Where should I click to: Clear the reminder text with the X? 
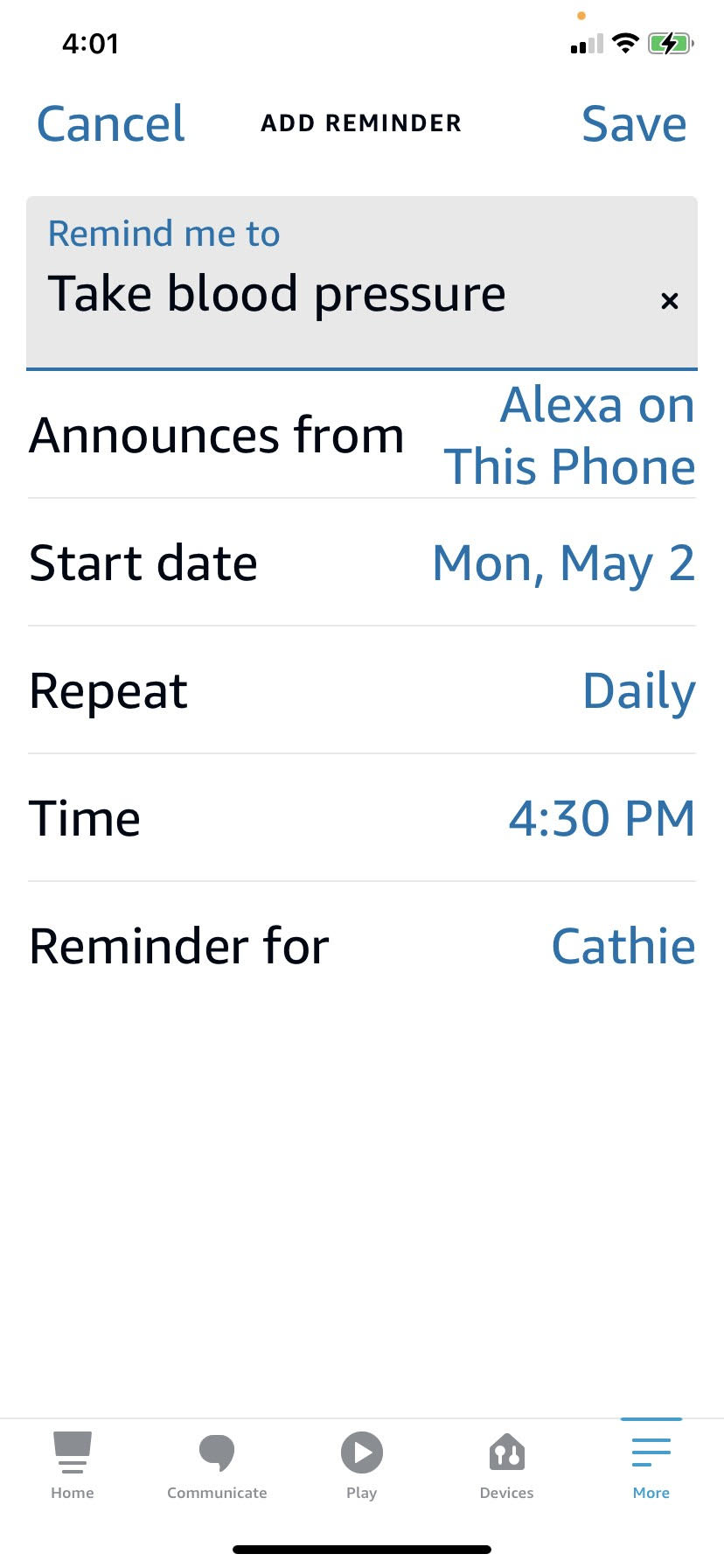(670, 301)
